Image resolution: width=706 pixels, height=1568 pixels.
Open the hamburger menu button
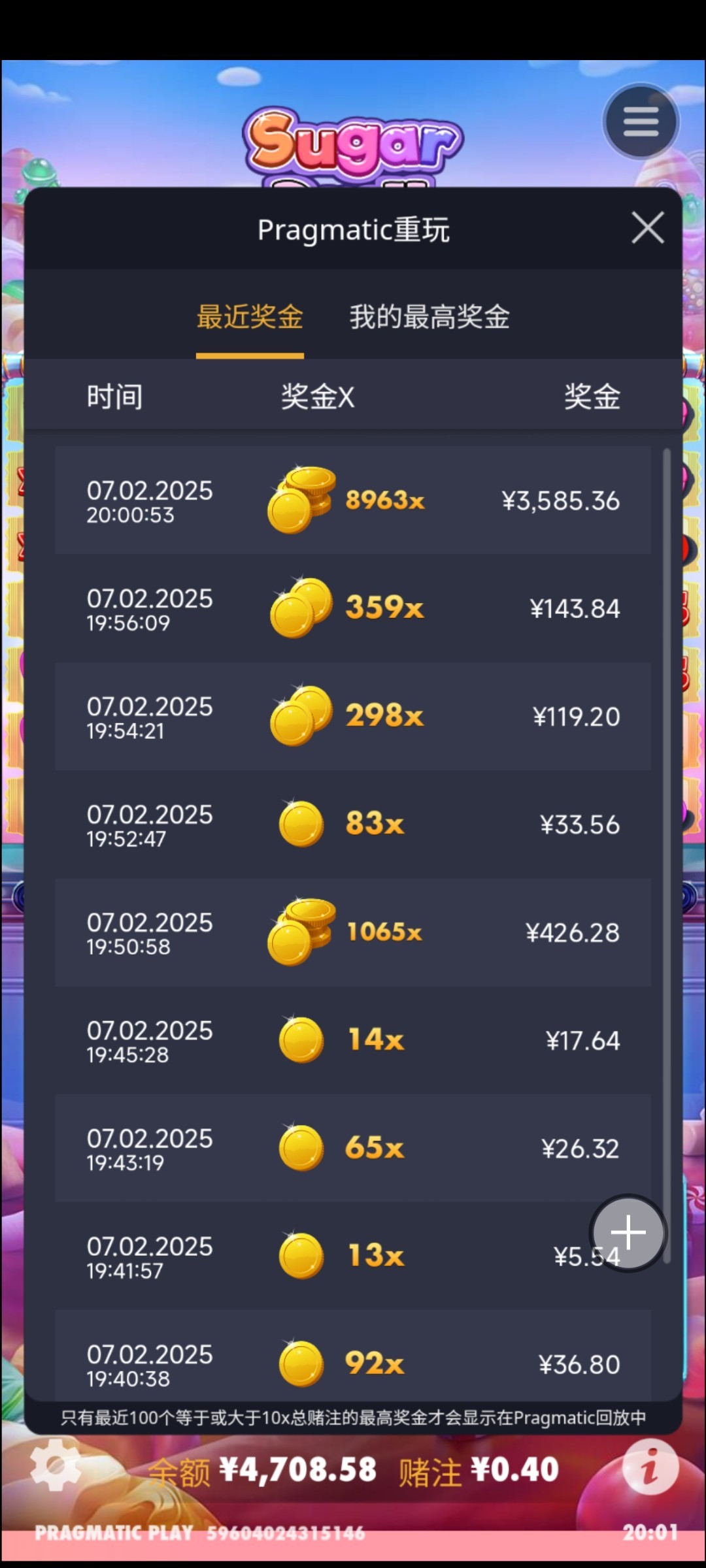(641, 122)
